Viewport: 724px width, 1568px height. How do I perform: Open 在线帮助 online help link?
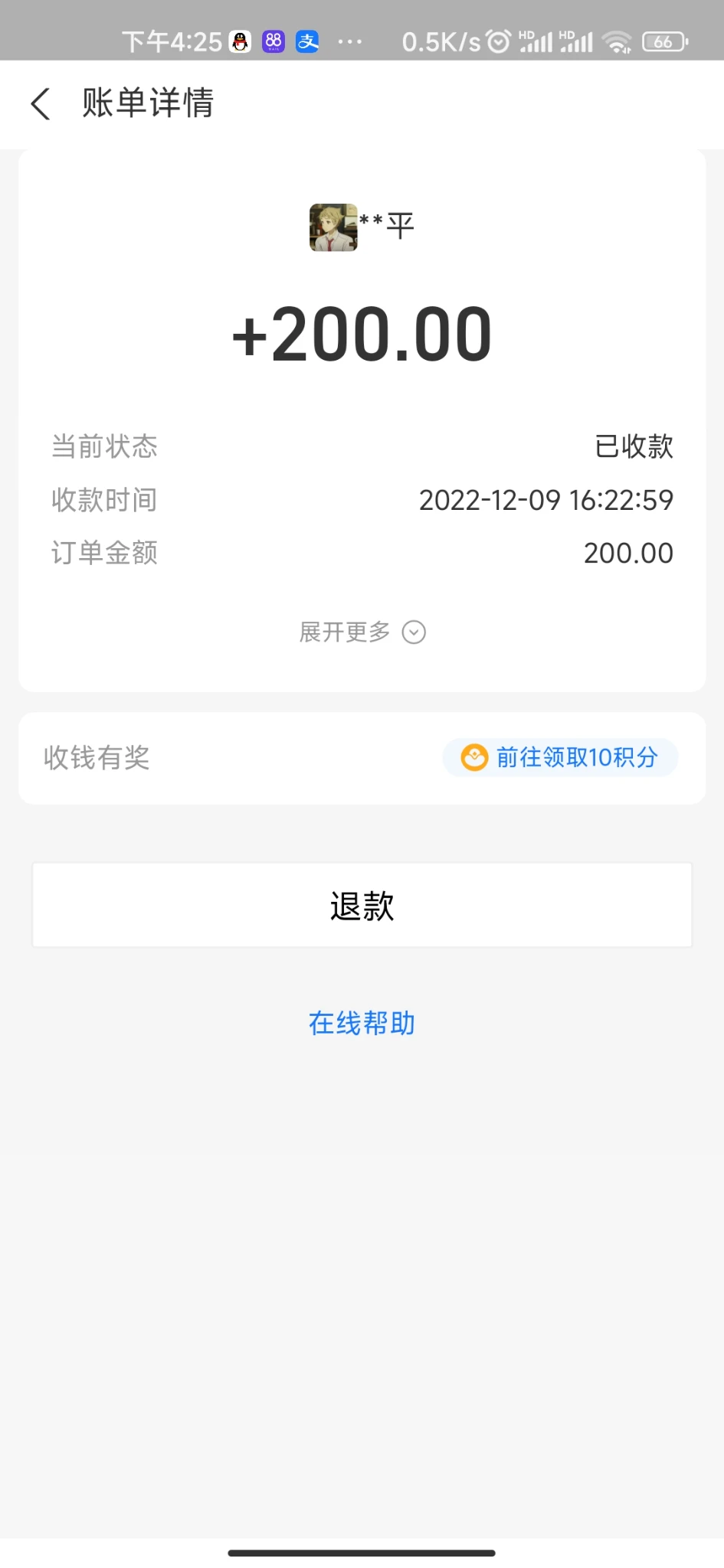[362, 1023]
